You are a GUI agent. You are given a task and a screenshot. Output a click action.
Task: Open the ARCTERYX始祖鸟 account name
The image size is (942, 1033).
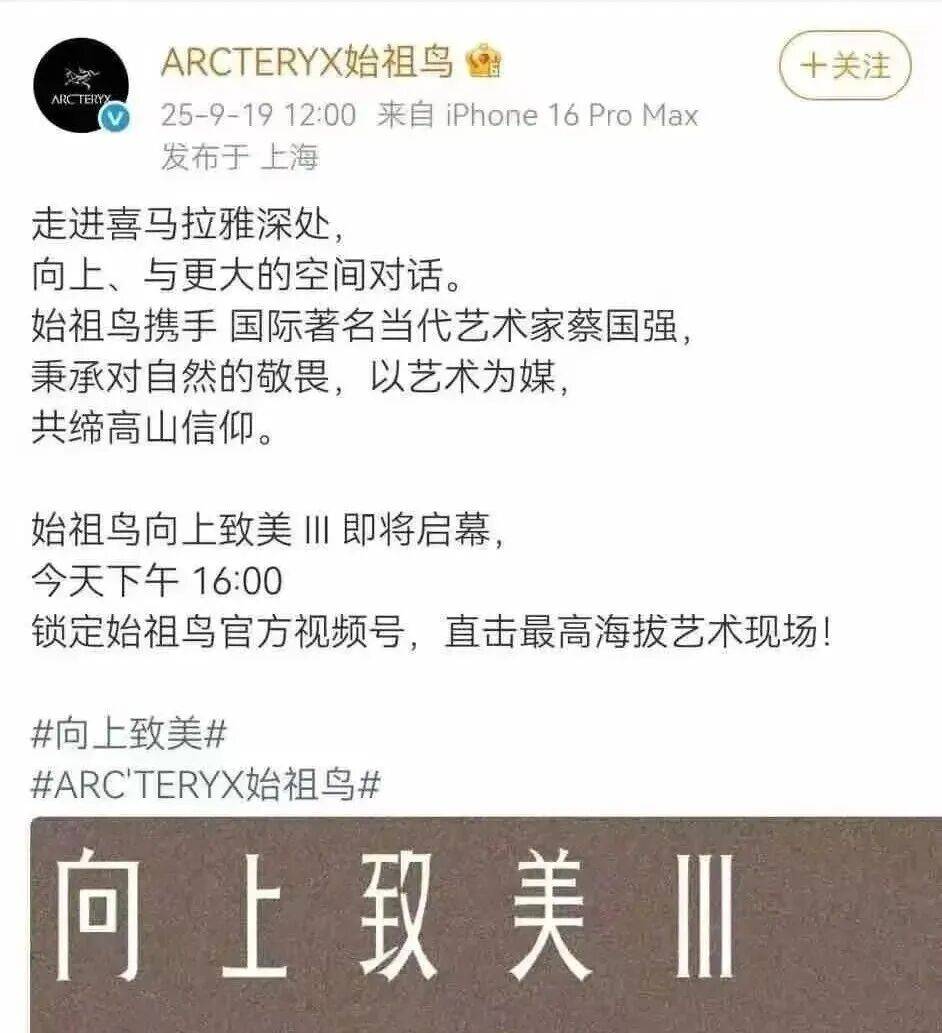(x=307, y=62)
